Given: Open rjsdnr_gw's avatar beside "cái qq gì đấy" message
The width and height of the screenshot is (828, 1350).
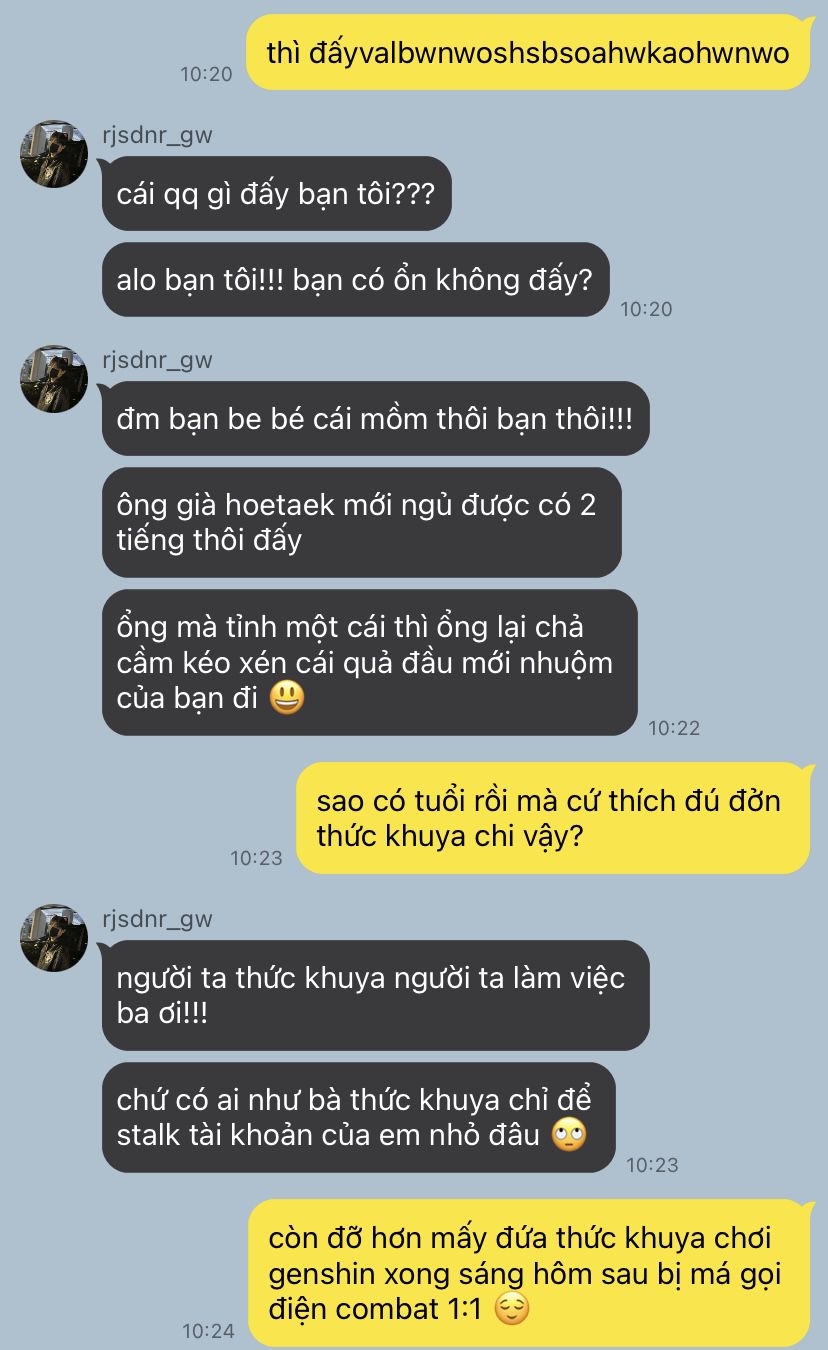Looking at the screenshot, I should click(54, 154).
